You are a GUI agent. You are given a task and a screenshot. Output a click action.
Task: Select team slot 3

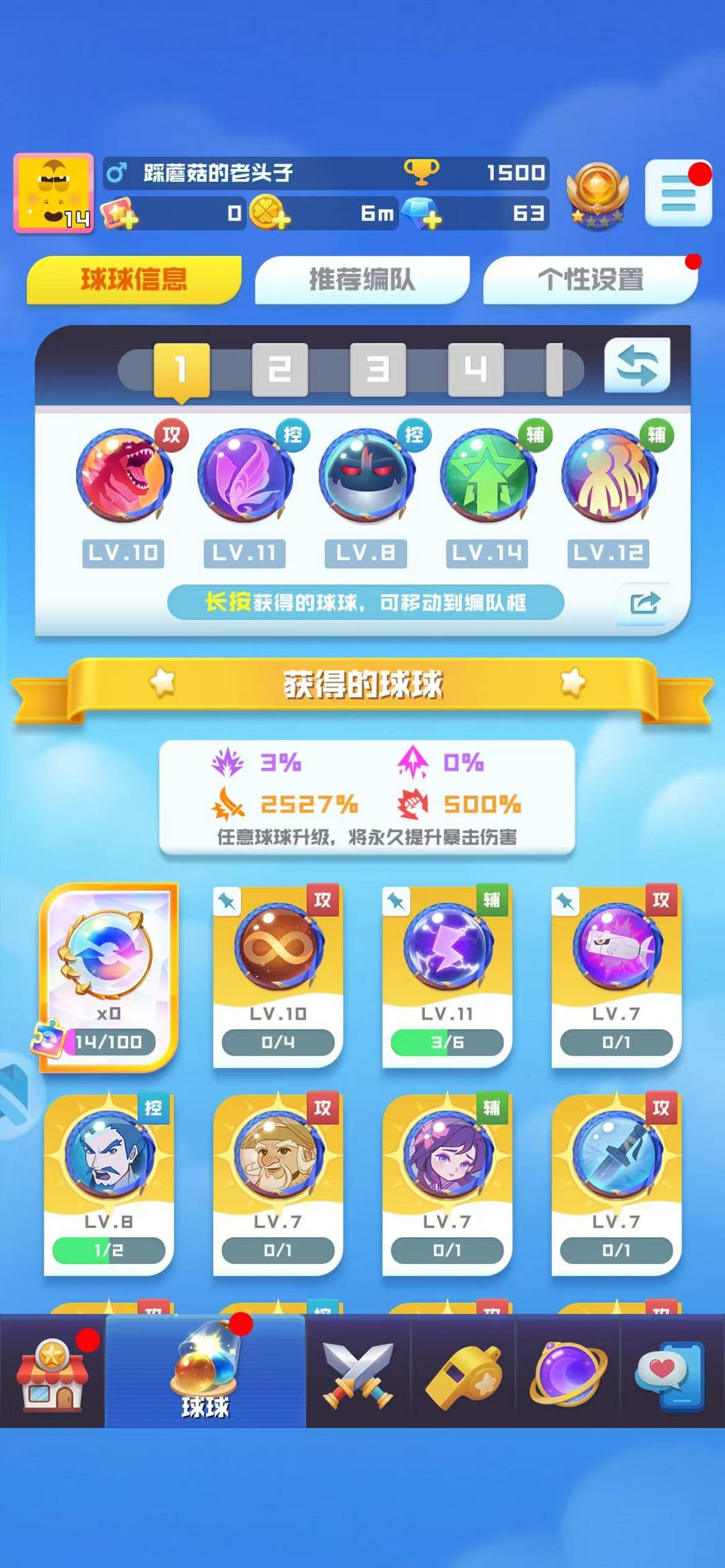coord(377,370)
